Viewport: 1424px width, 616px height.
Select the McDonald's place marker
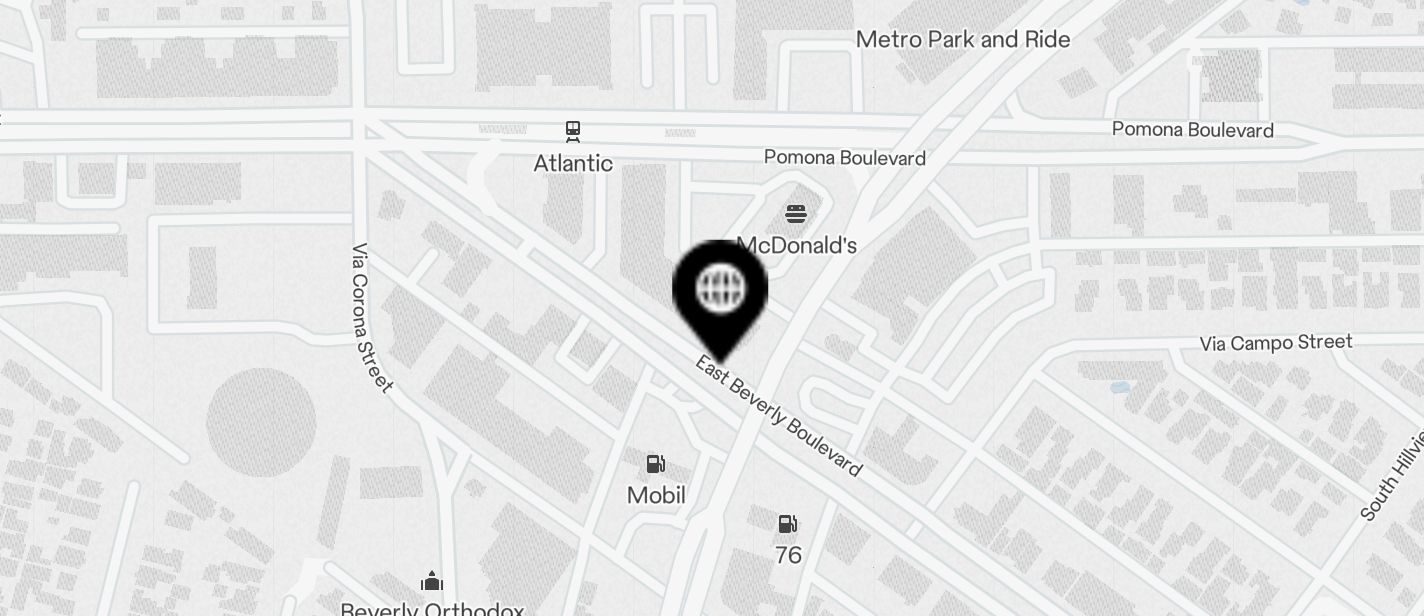click(796, 214)
